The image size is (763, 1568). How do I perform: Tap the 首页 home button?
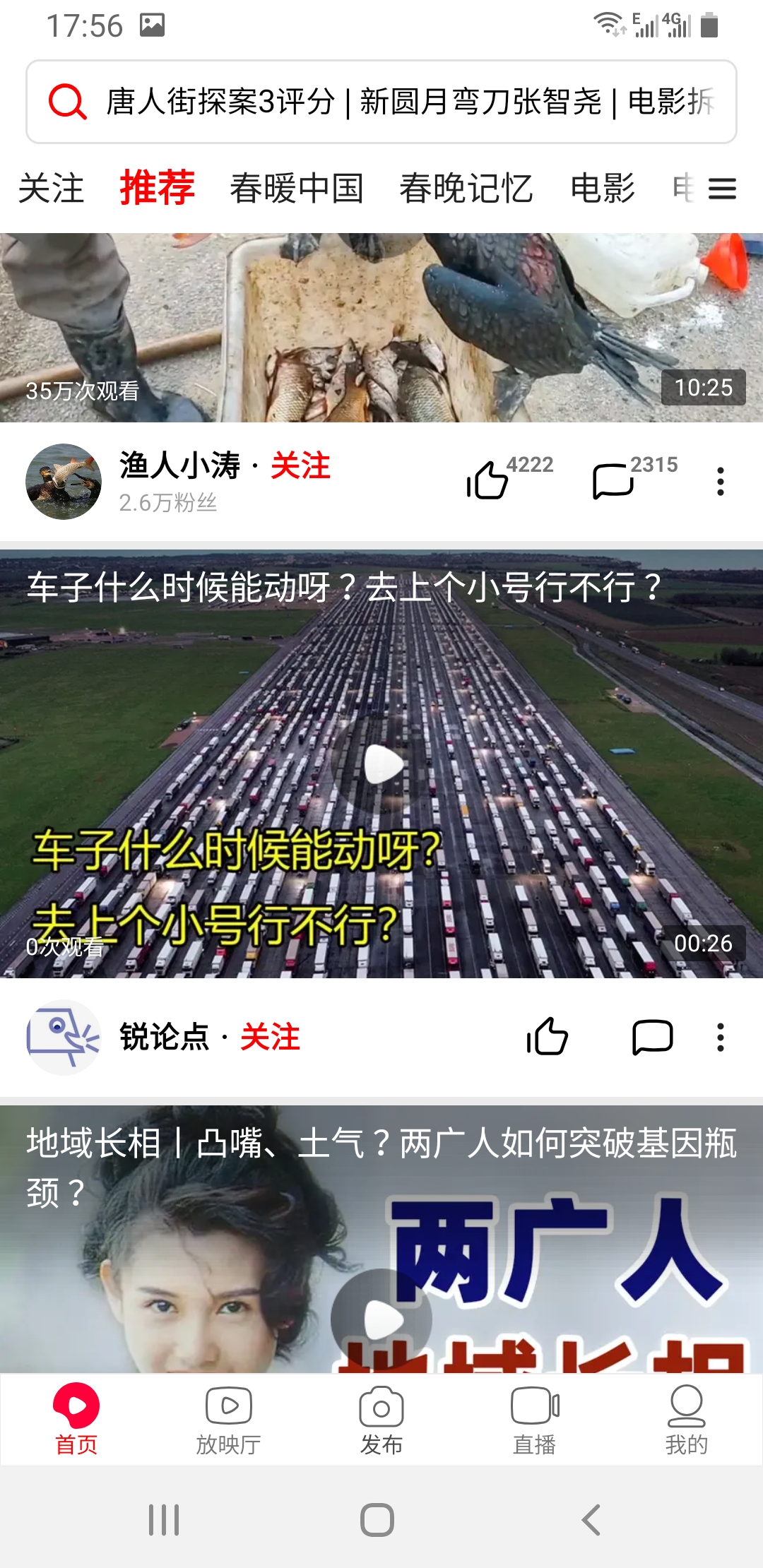tap(75, 1416)
